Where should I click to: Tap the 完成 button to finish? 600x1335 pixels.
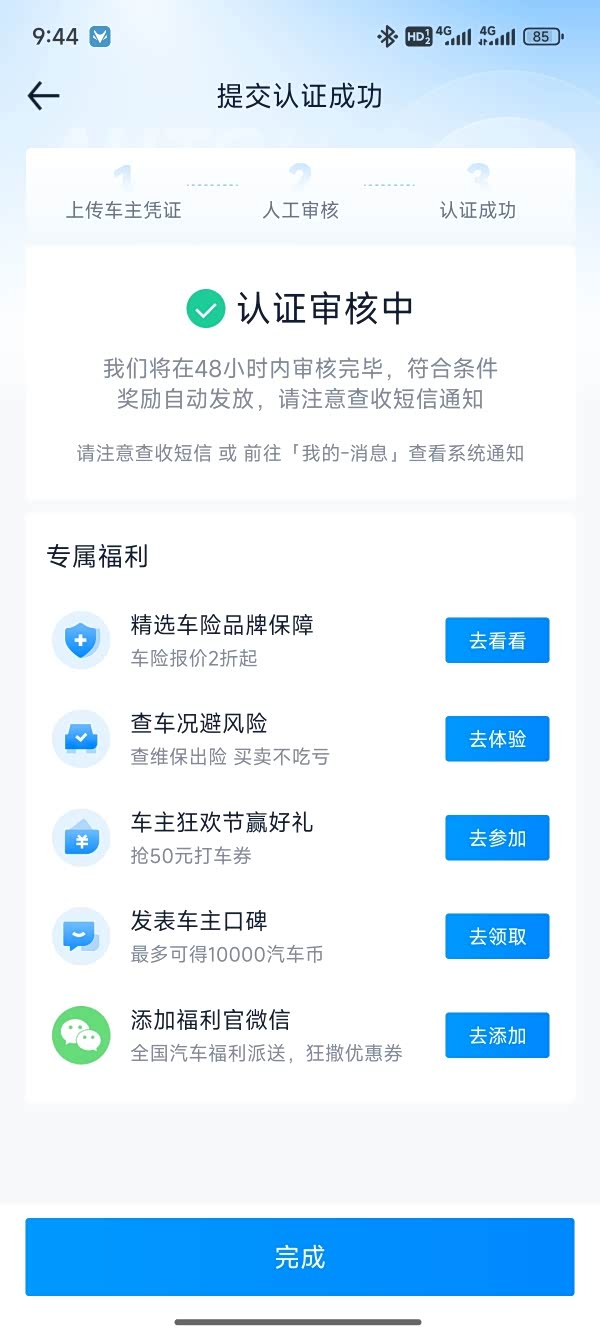click(x=300, y=1257)
